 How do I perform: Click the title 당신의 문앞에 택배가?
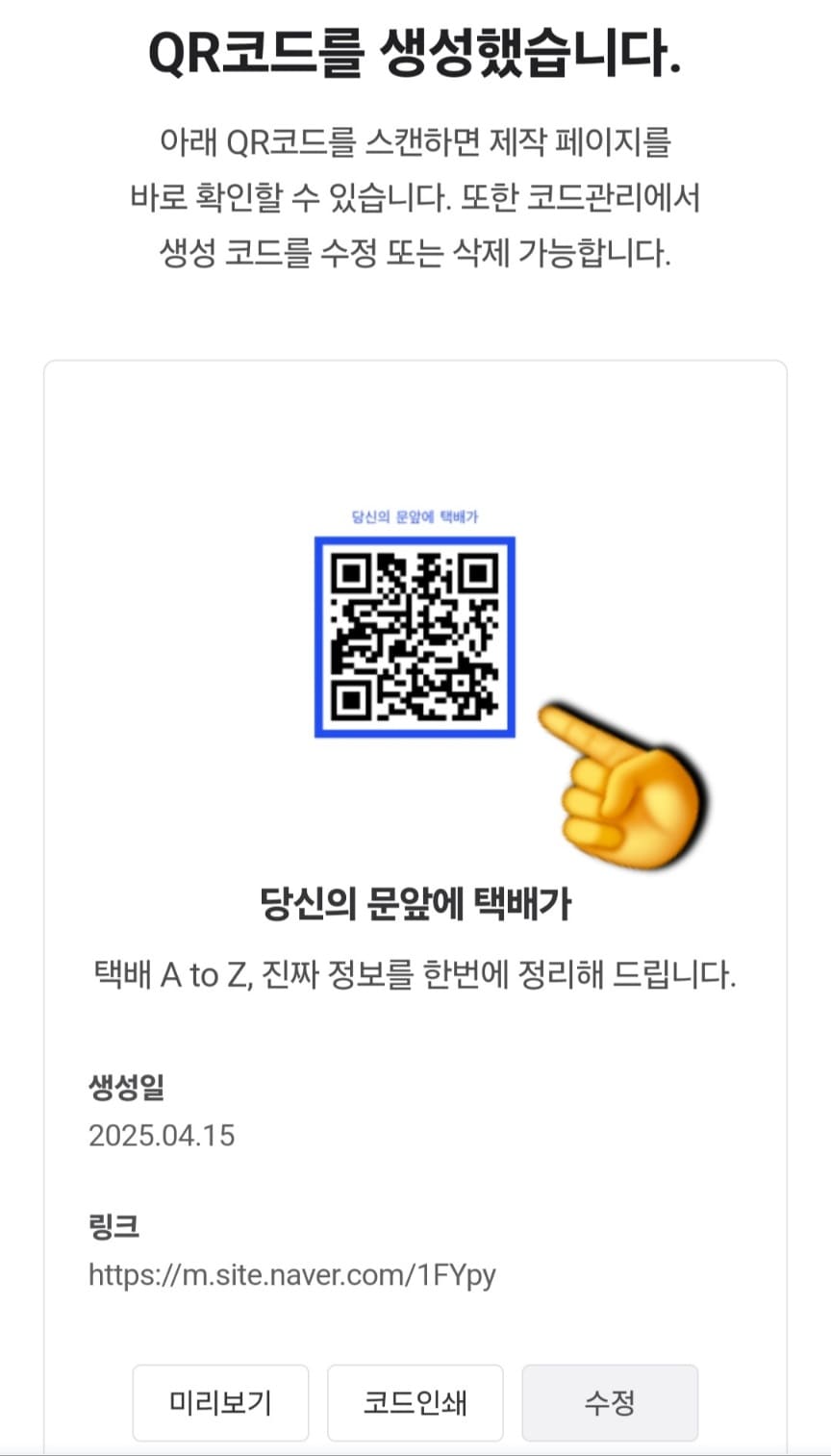point(416,905)
